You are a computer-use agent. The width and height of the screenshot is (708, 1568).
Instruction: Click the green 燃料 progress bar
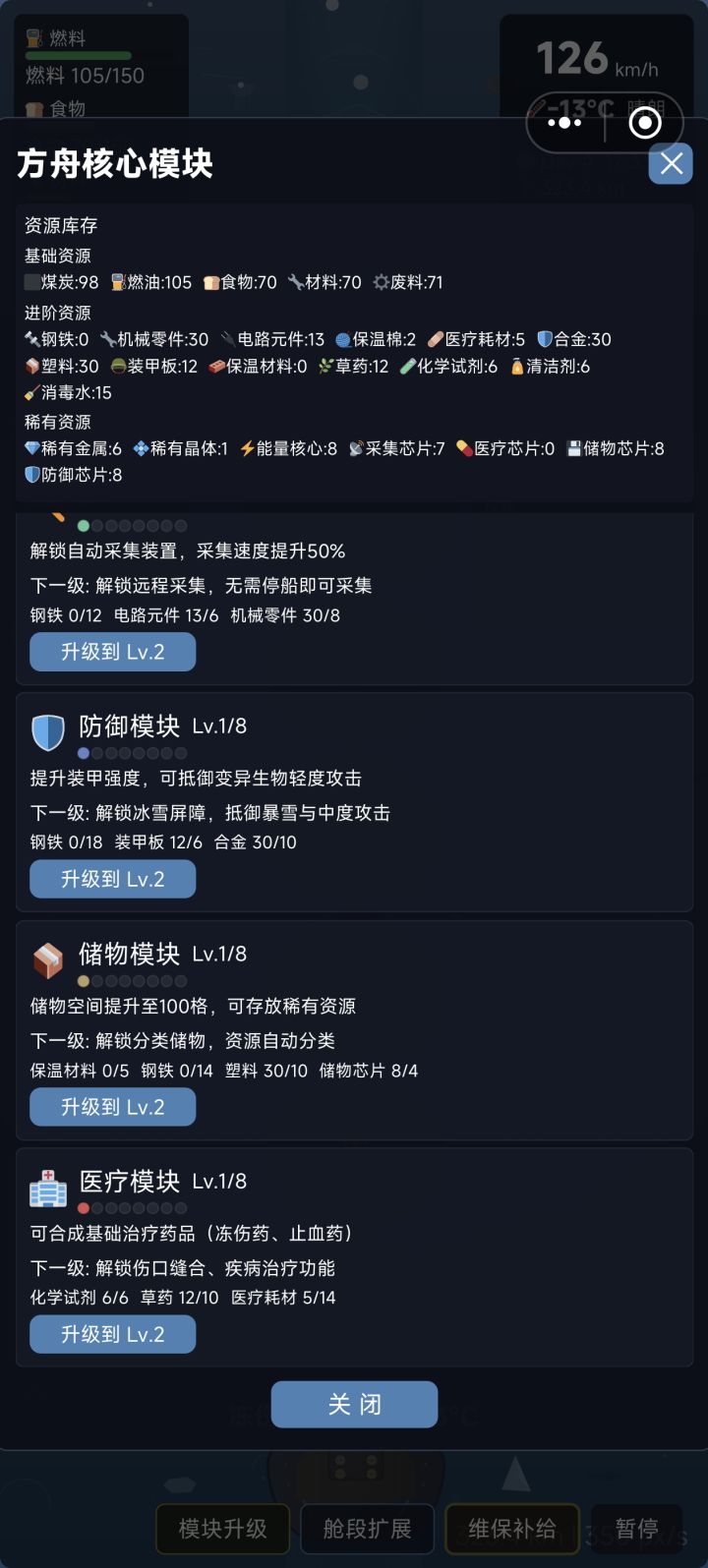pos(77,56)
